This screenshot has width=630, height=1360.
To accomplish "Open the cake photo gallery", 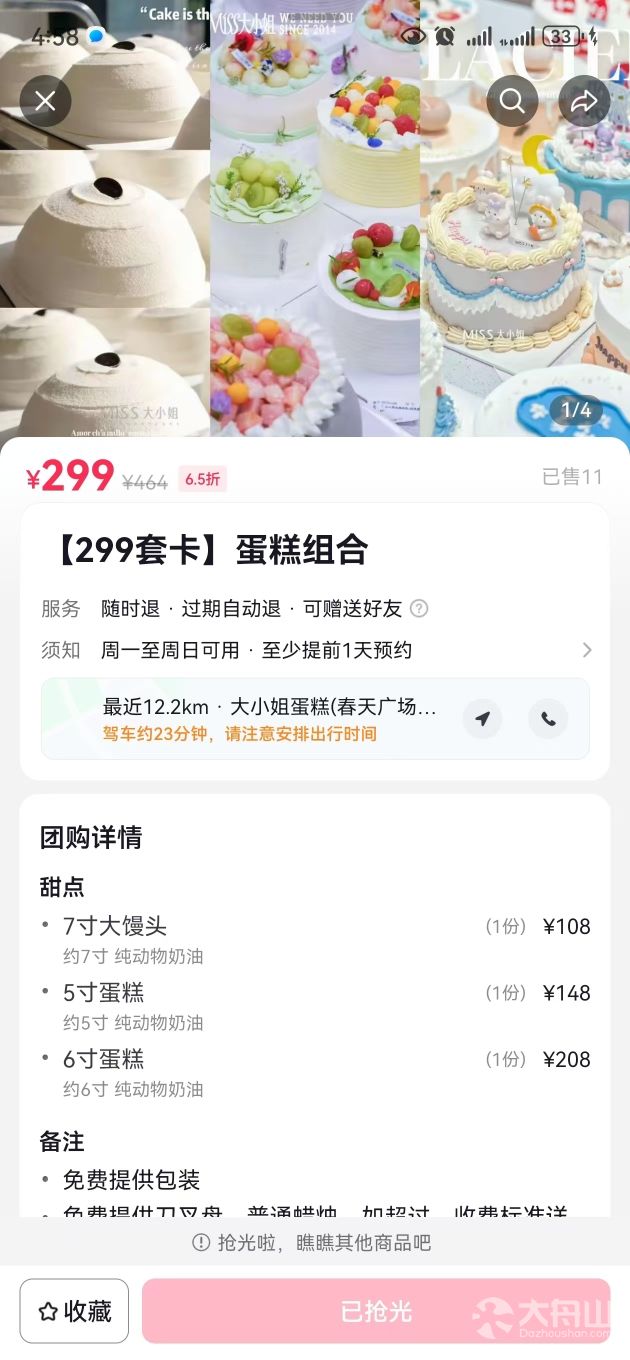I will pyautogui.click(x=315, y=218).
